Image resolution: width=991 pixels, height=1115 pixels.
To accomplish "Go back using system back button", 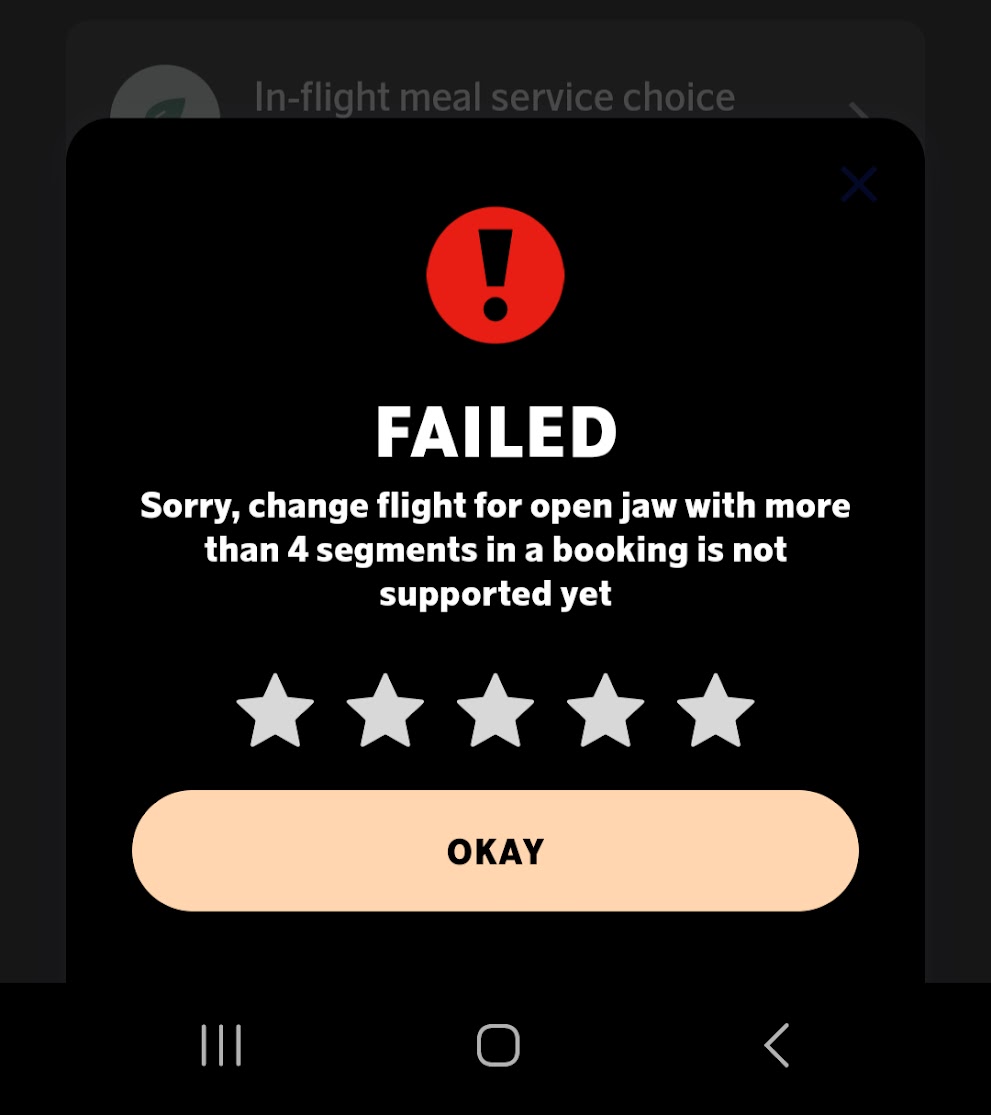I will [777, 1045].
